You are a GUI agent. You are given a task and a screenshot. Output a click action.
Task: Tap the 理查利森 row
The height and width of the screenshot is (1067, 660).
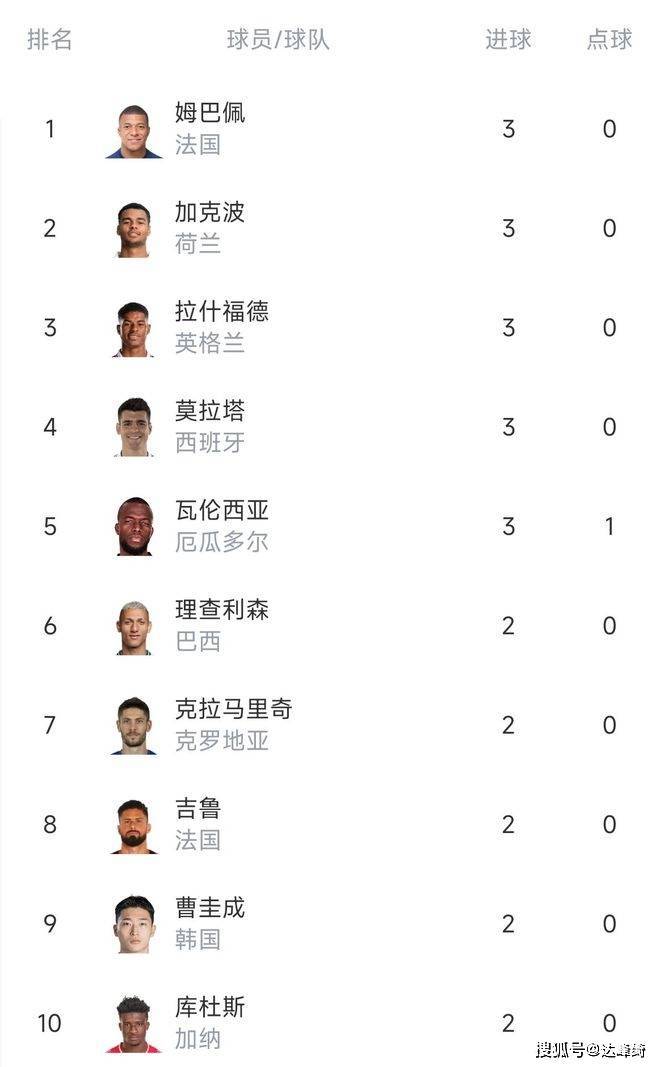pos(330,625)
